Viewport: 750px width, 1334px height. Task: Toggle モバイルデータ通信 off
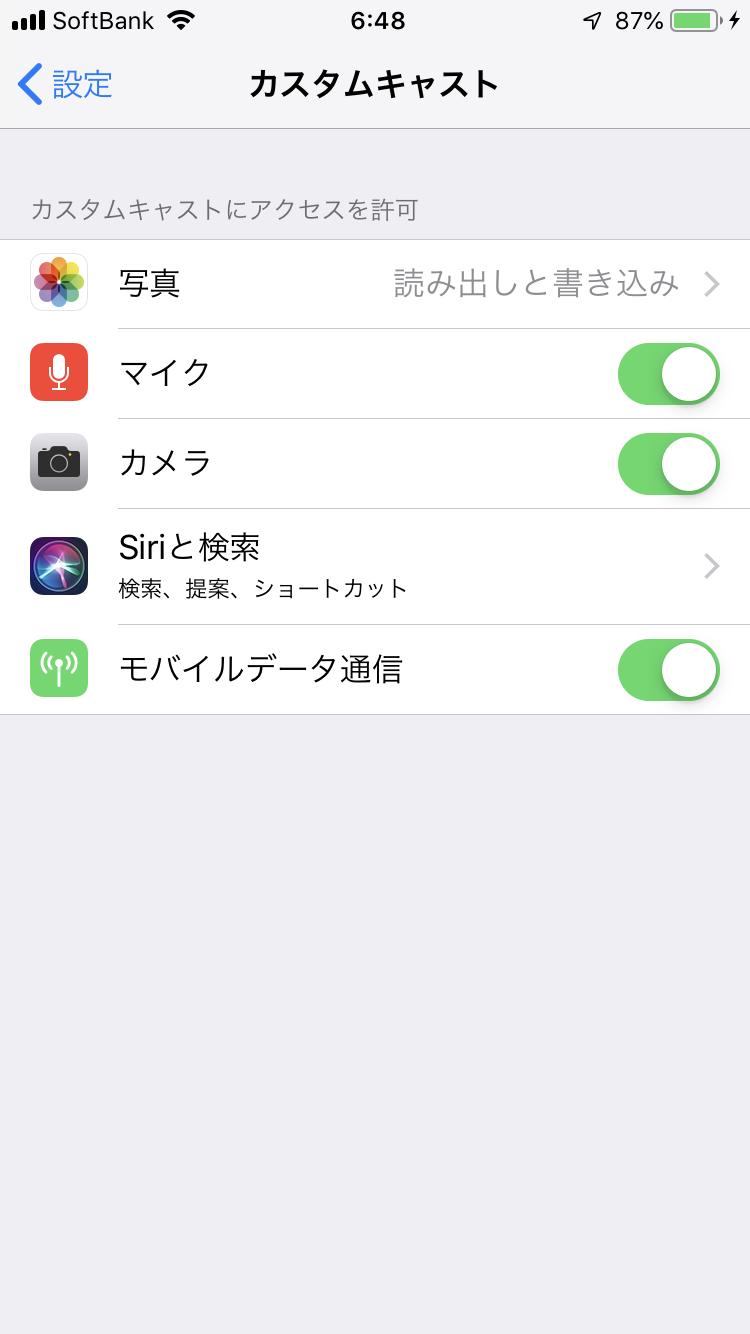668,670
